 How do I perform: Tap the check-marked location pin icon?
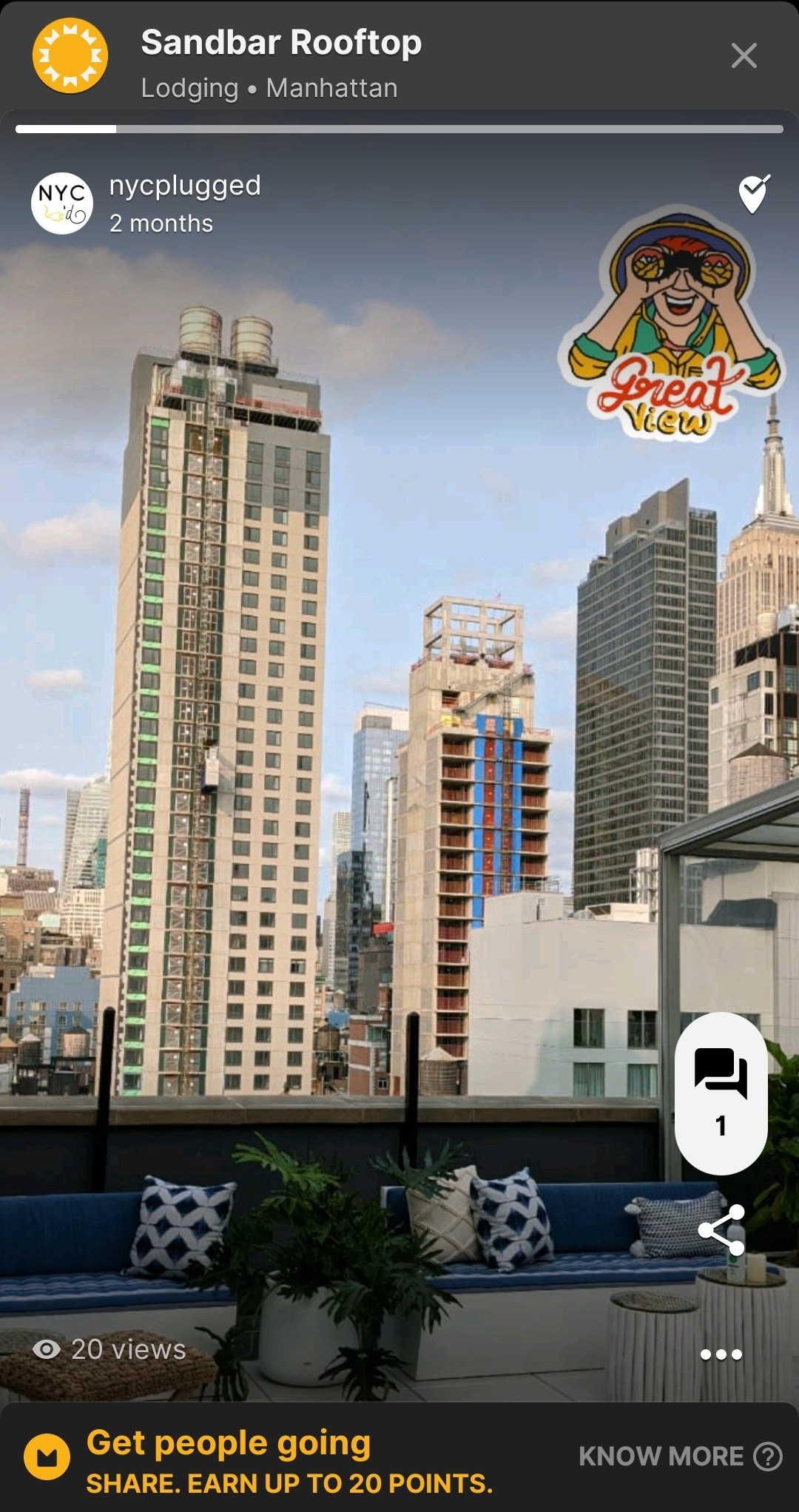(754, 195)
